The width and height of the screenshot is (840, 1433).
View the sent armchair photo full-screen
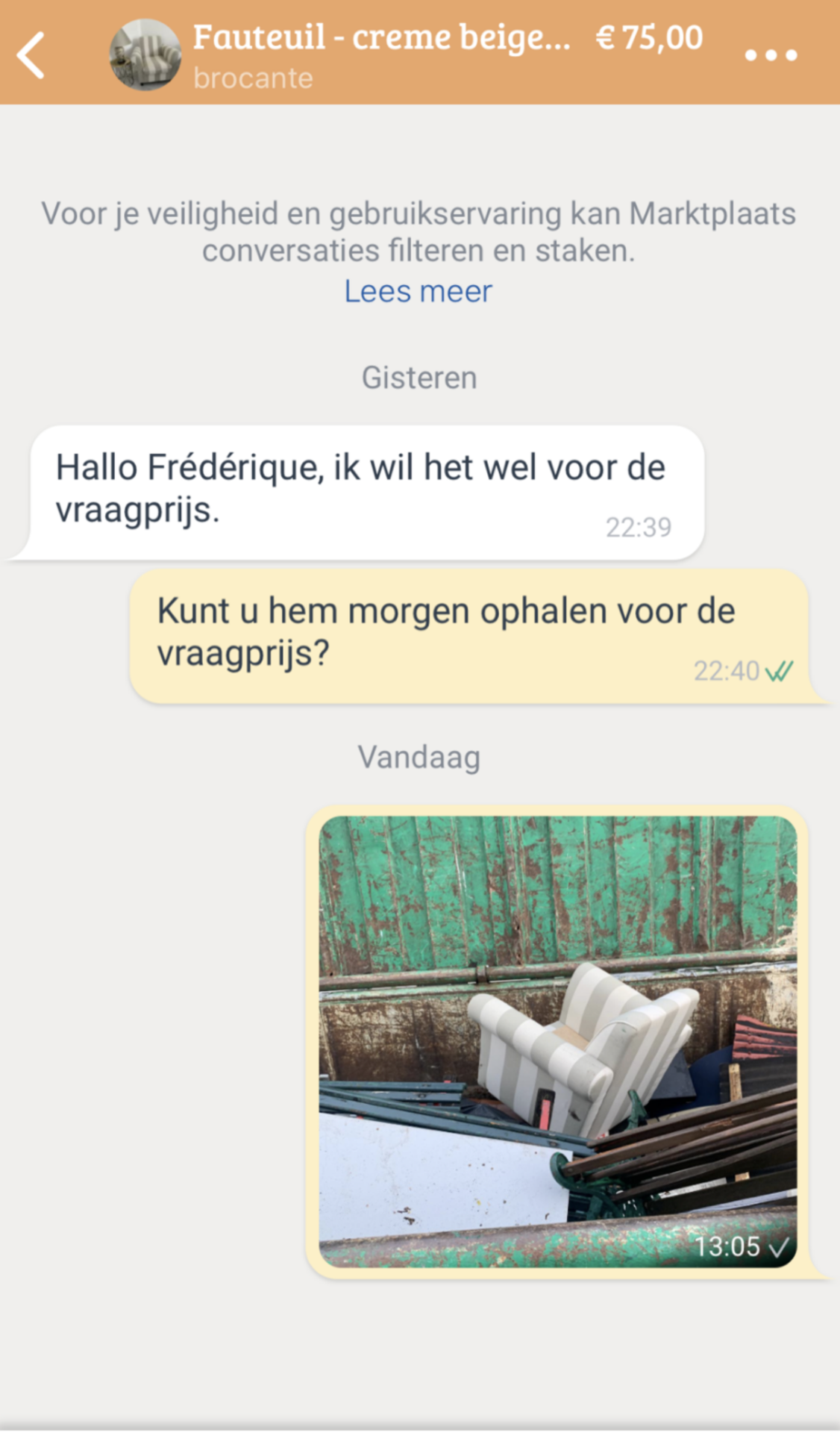[x=557, y=1041]
